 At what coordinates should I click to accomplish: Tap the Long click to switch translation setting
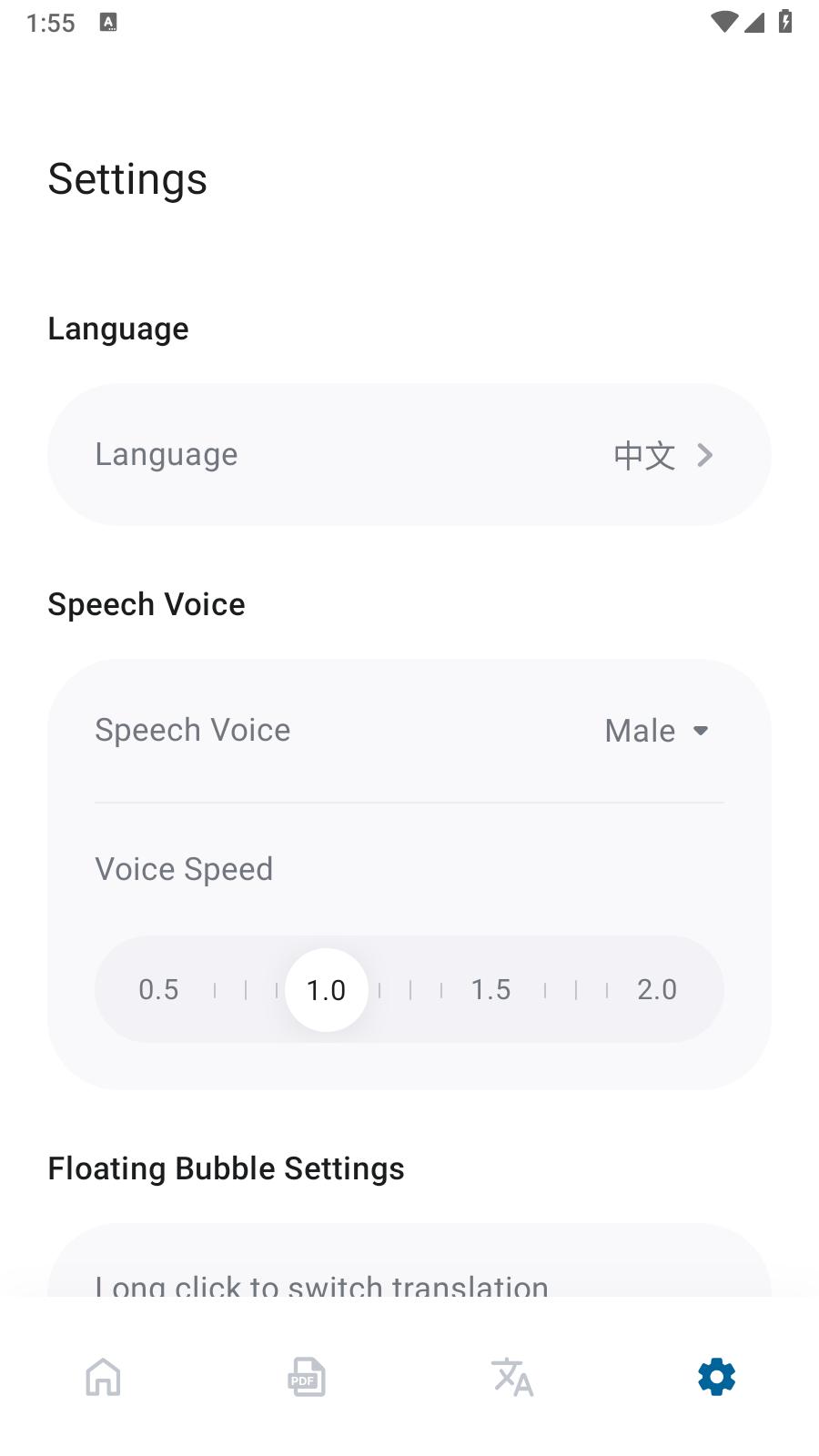coord(321,1285)
